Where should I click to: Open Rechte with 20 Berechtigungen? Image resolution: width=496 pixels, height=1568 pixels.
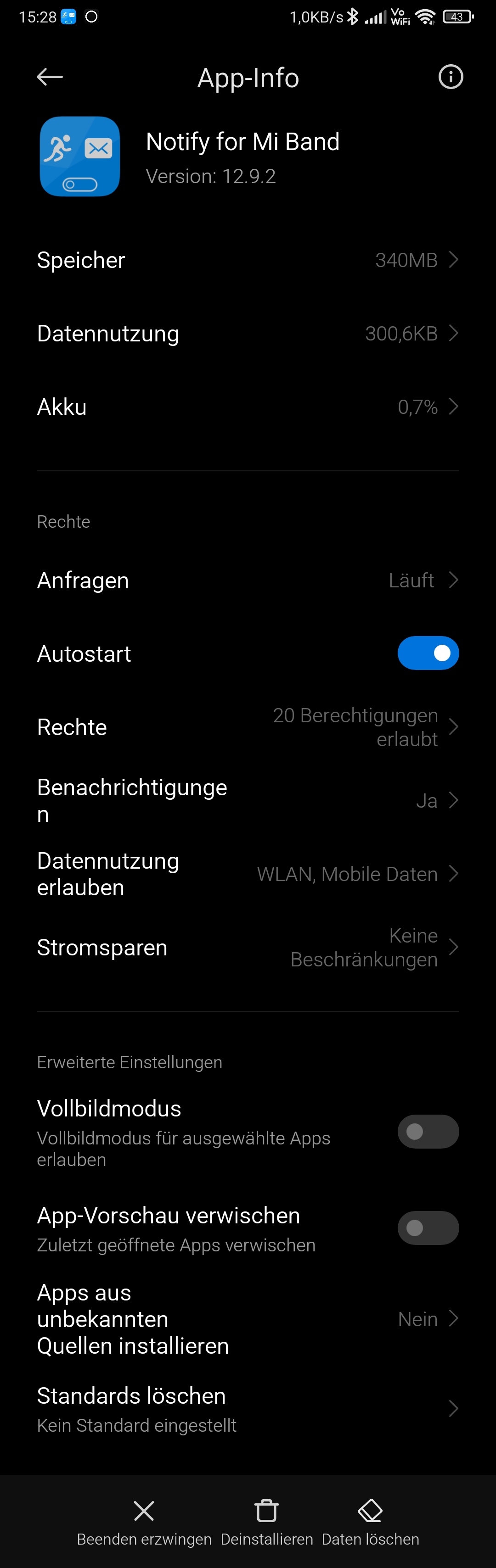coord(248,727)
